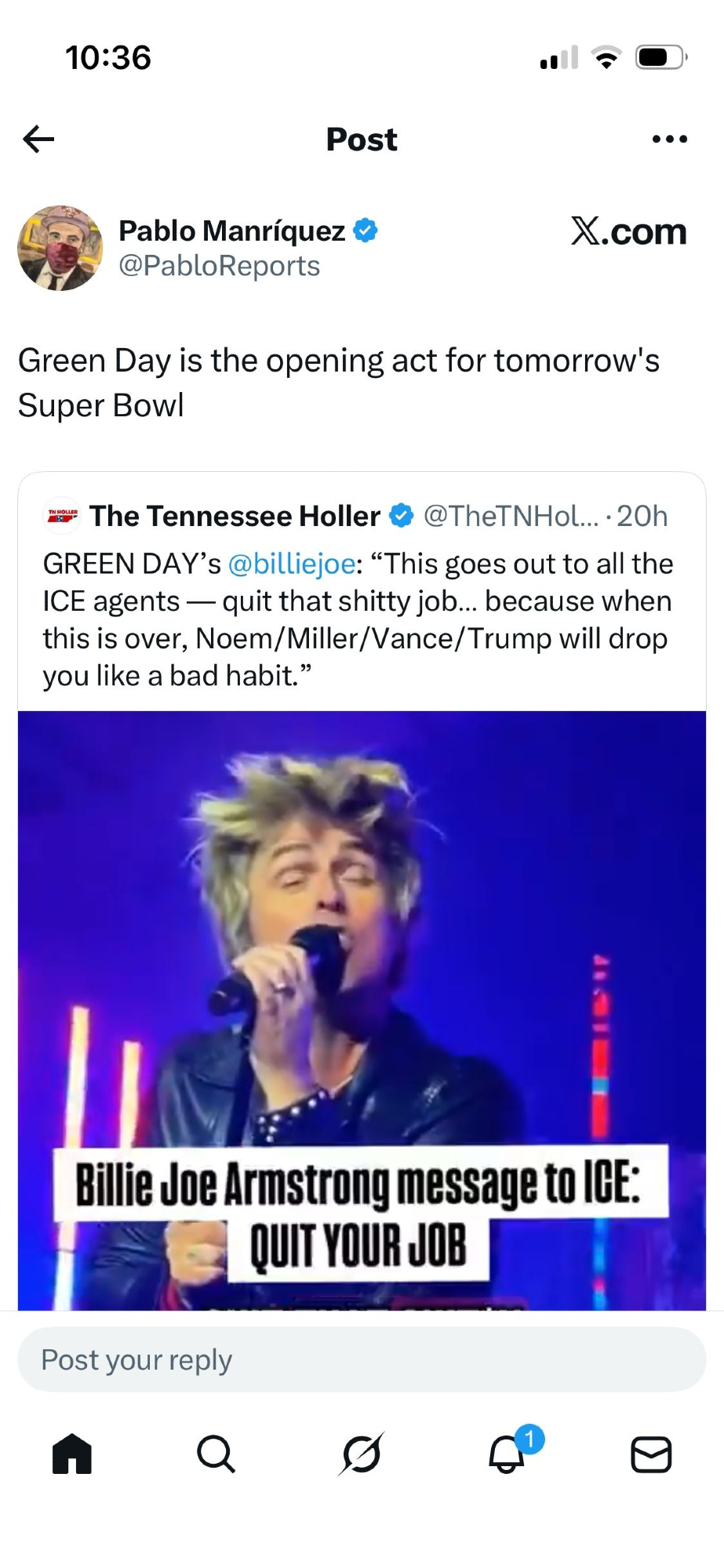724x1568 pixels.
Task: Open the @PabloReports handle
Action: (219, 266)
